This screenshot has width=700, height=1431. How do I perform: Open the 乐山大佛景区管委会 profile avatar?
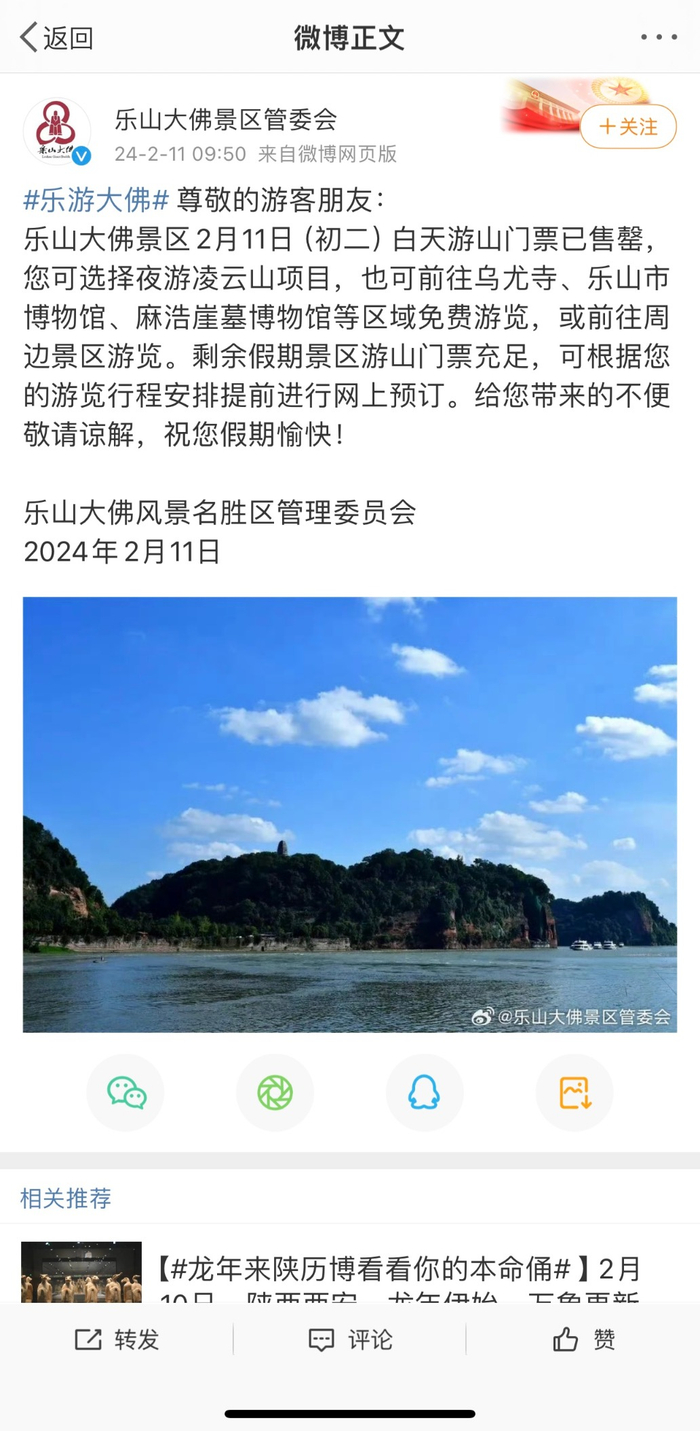(56, 132)
